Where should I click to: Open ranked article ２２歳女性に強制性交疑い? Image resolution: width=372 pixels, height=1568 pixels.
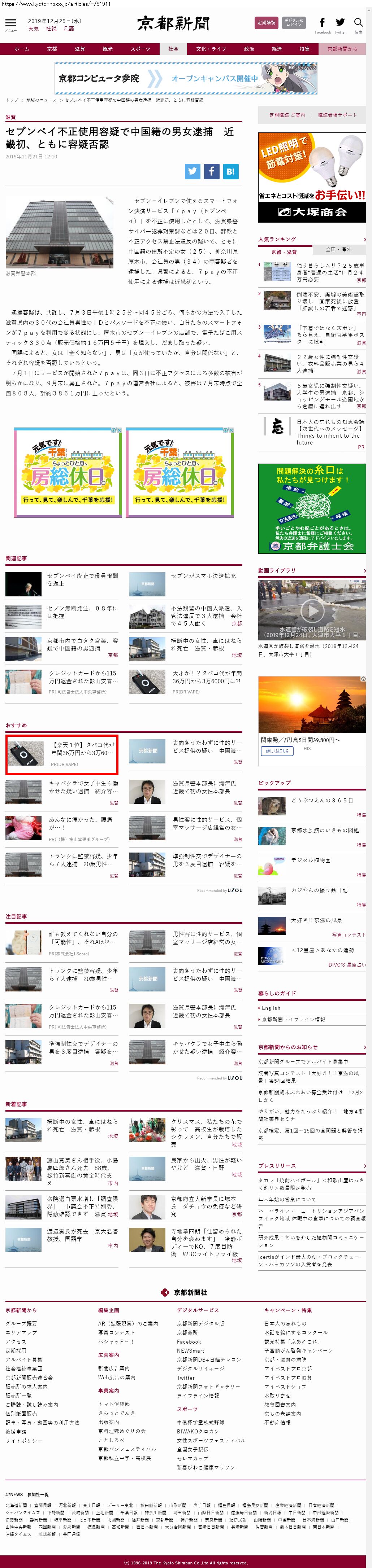[x=329, y=360]
